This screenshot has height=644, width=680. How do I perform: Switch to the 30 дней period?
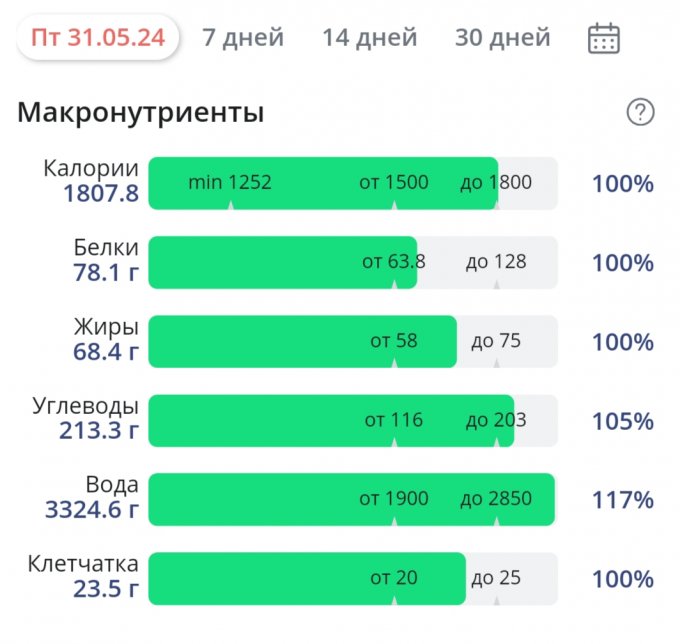coord(502,38)
